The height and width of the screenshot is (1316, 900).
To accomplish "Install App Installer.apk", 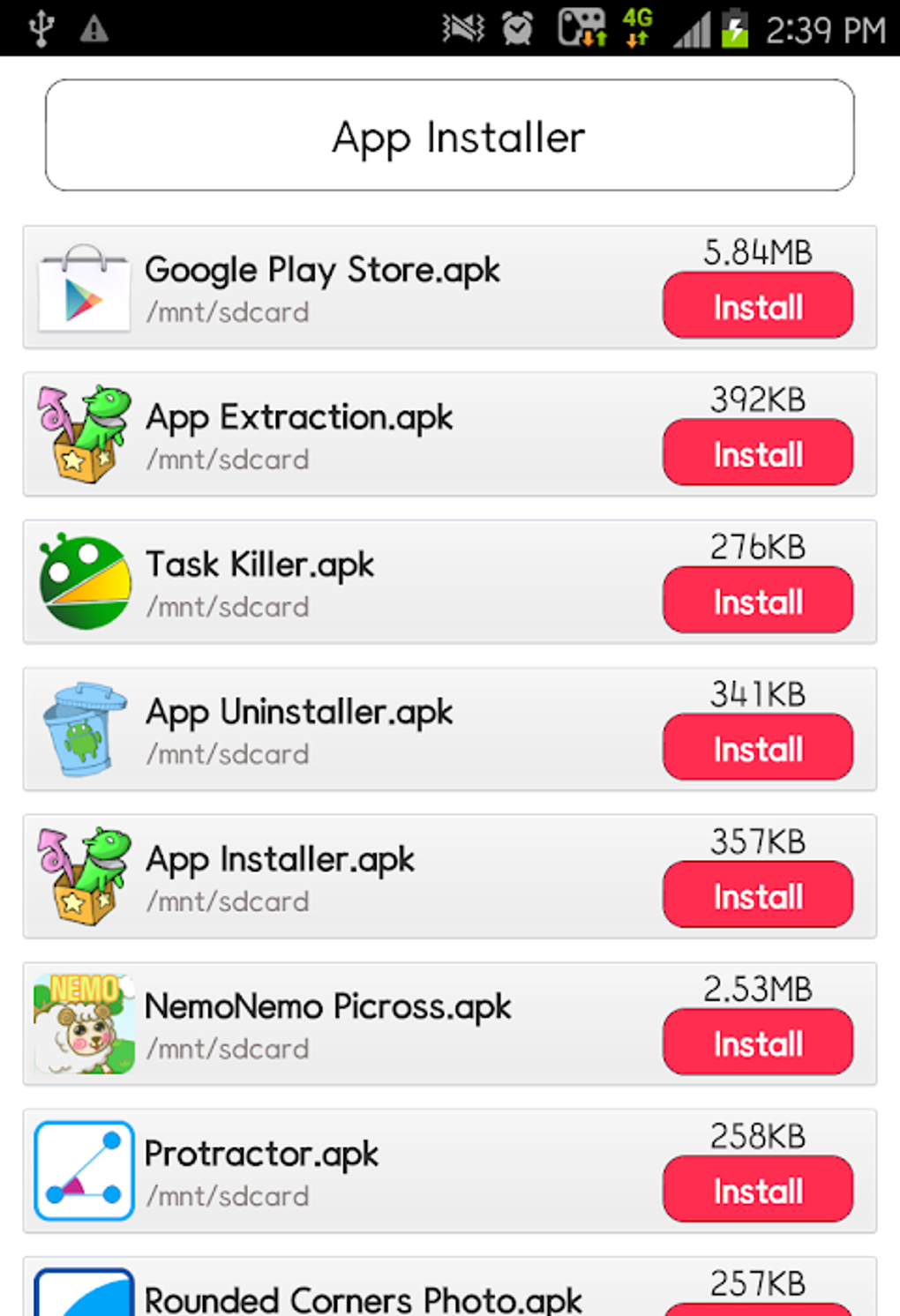I will [758, 894].
